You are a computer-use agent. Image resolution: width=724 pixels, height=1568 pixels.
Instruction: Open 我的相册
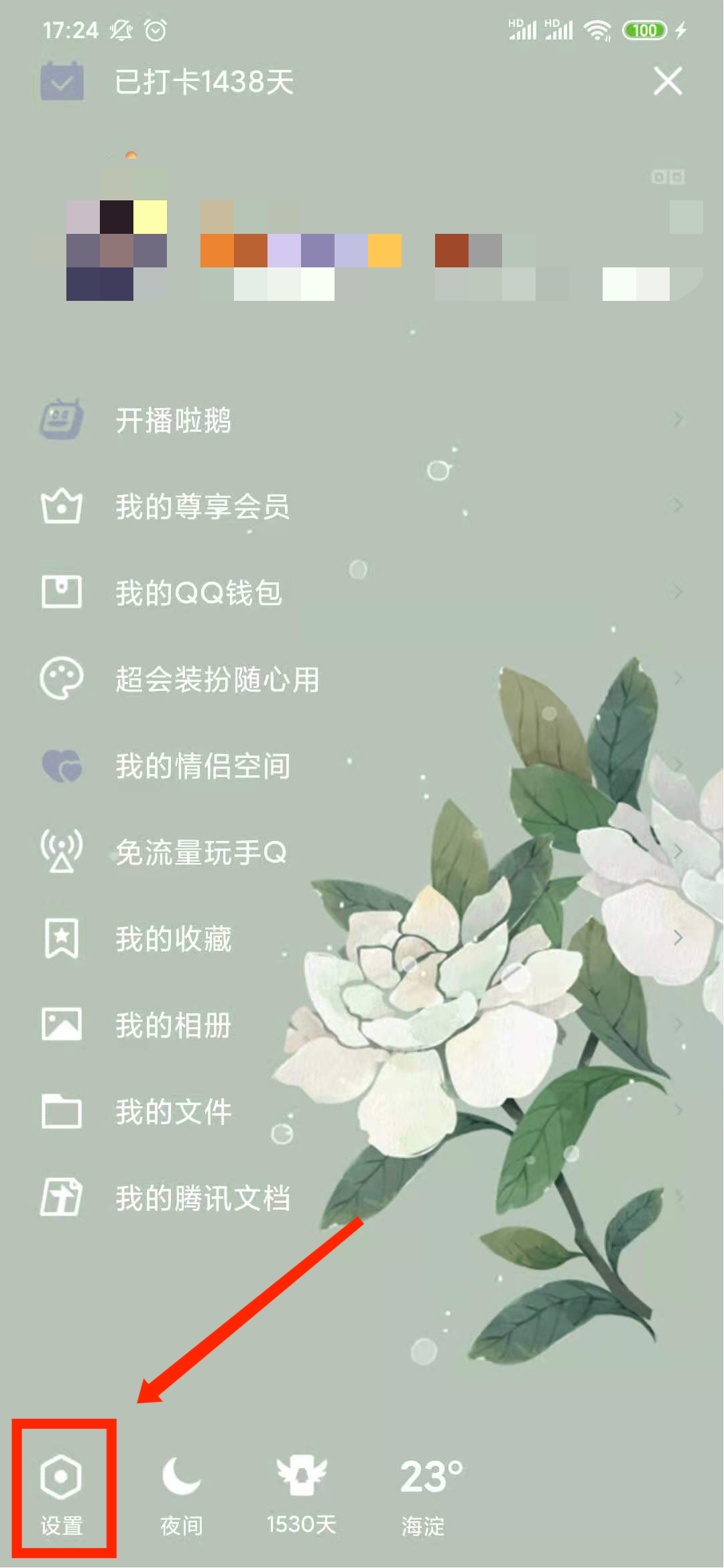[173, 1025]
